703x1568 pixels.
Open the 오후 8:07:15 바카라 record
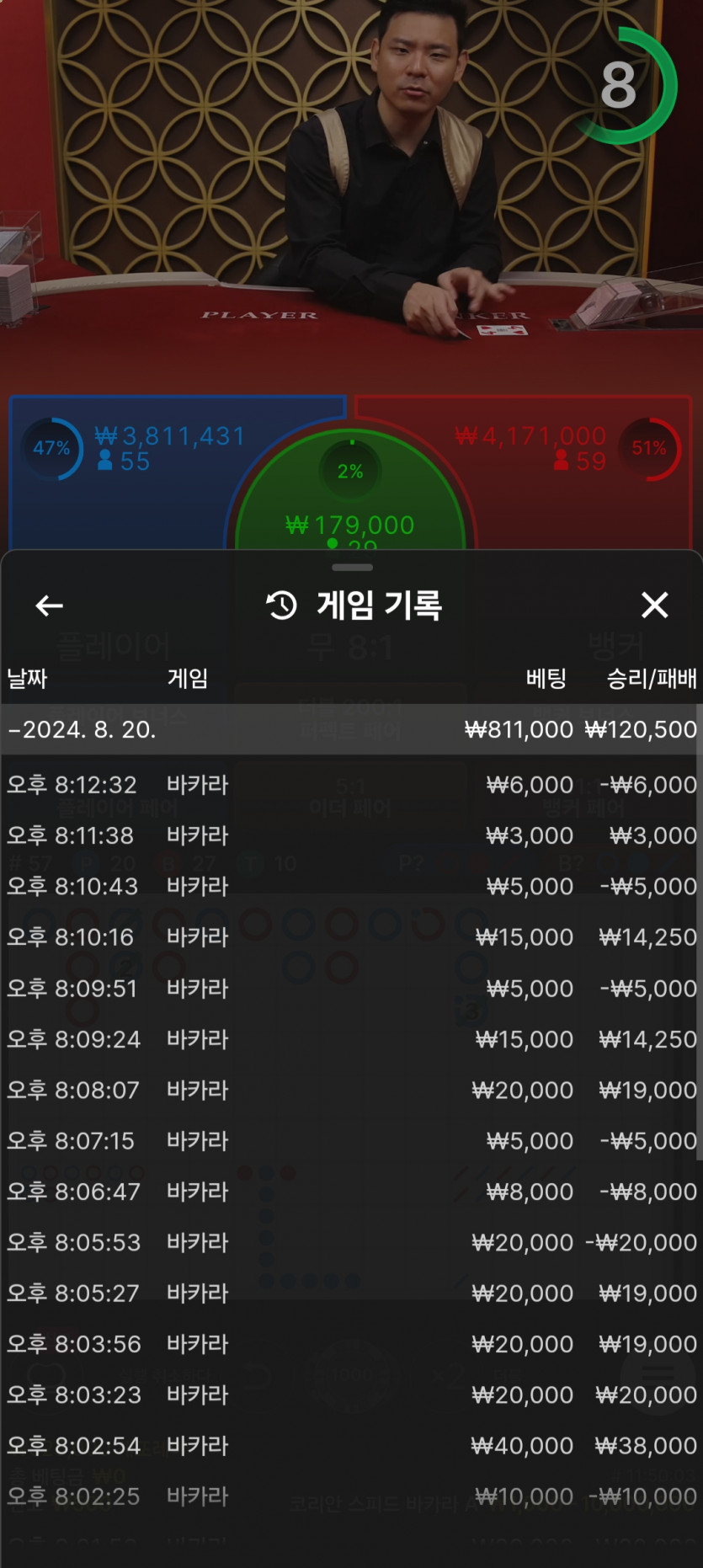point(351,1141)
